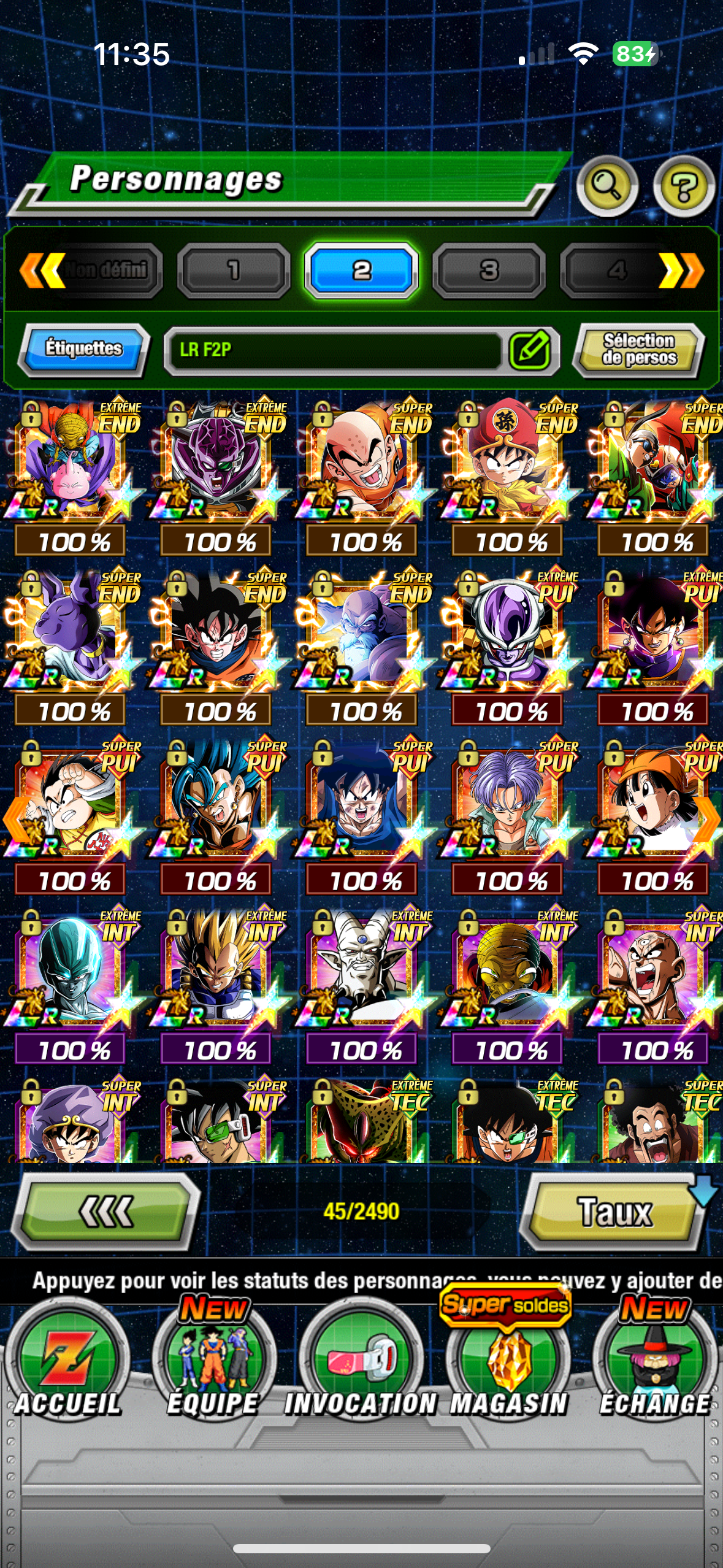Open the magnifying glass search

click(606, 185)
